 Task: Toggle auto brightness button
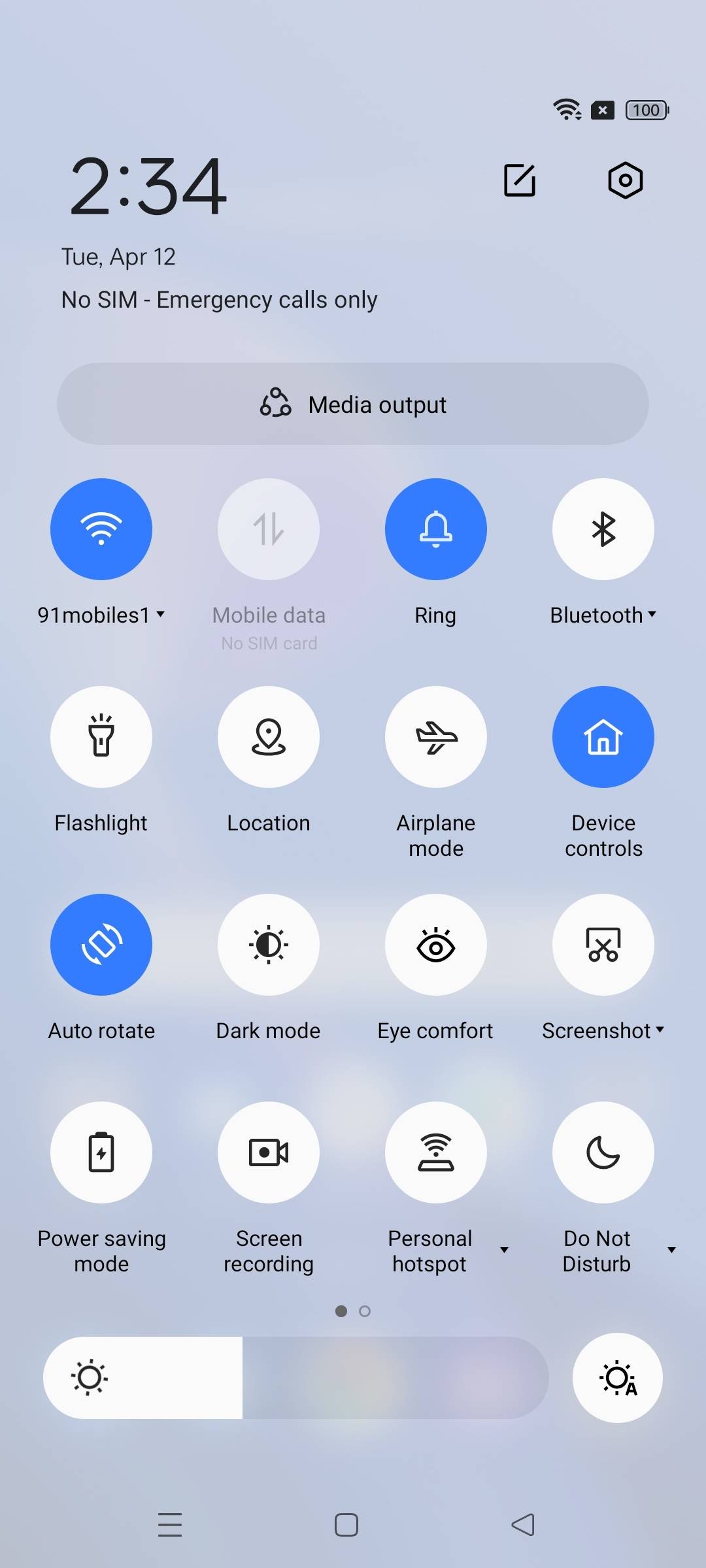click(x=617, y=1378)
